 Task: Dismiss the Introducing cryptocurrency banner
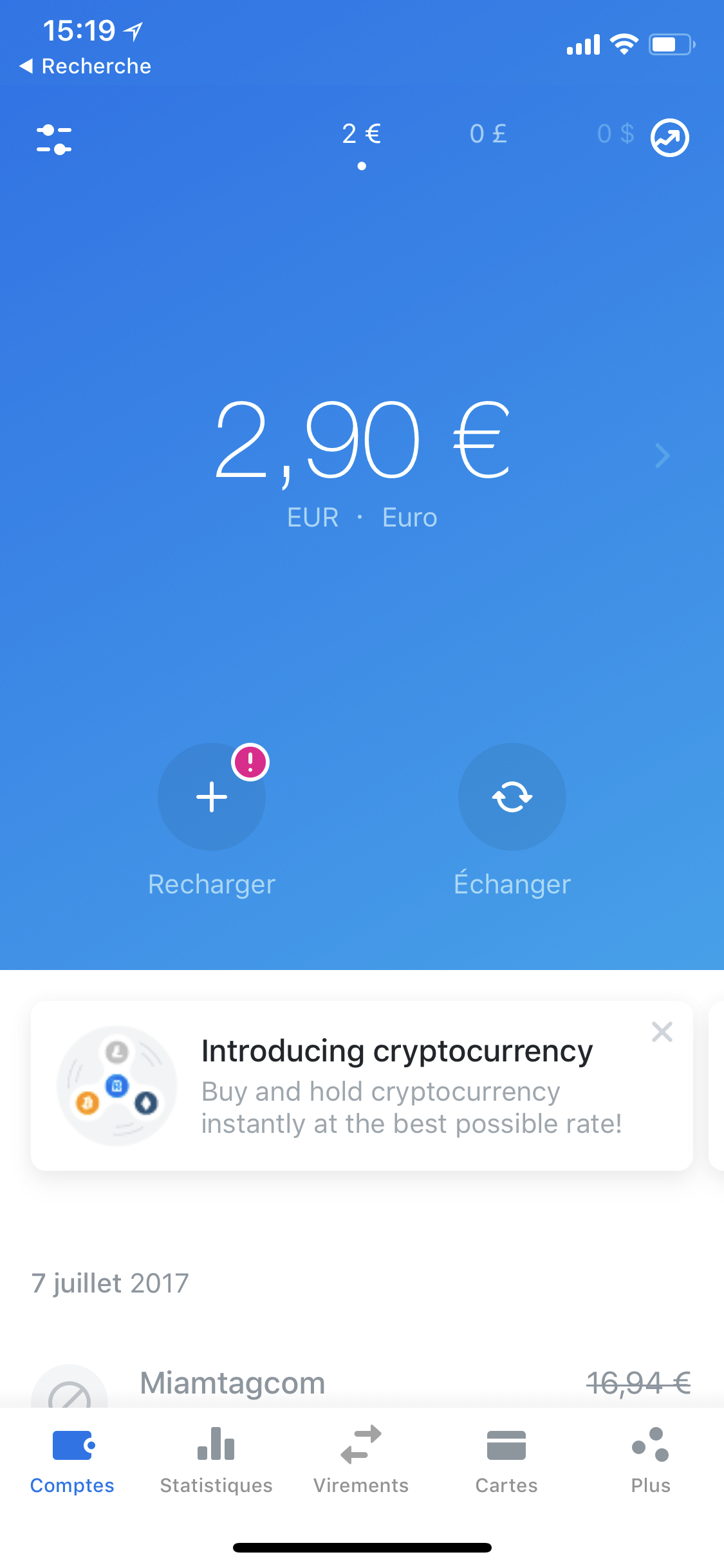(662, 1032)
